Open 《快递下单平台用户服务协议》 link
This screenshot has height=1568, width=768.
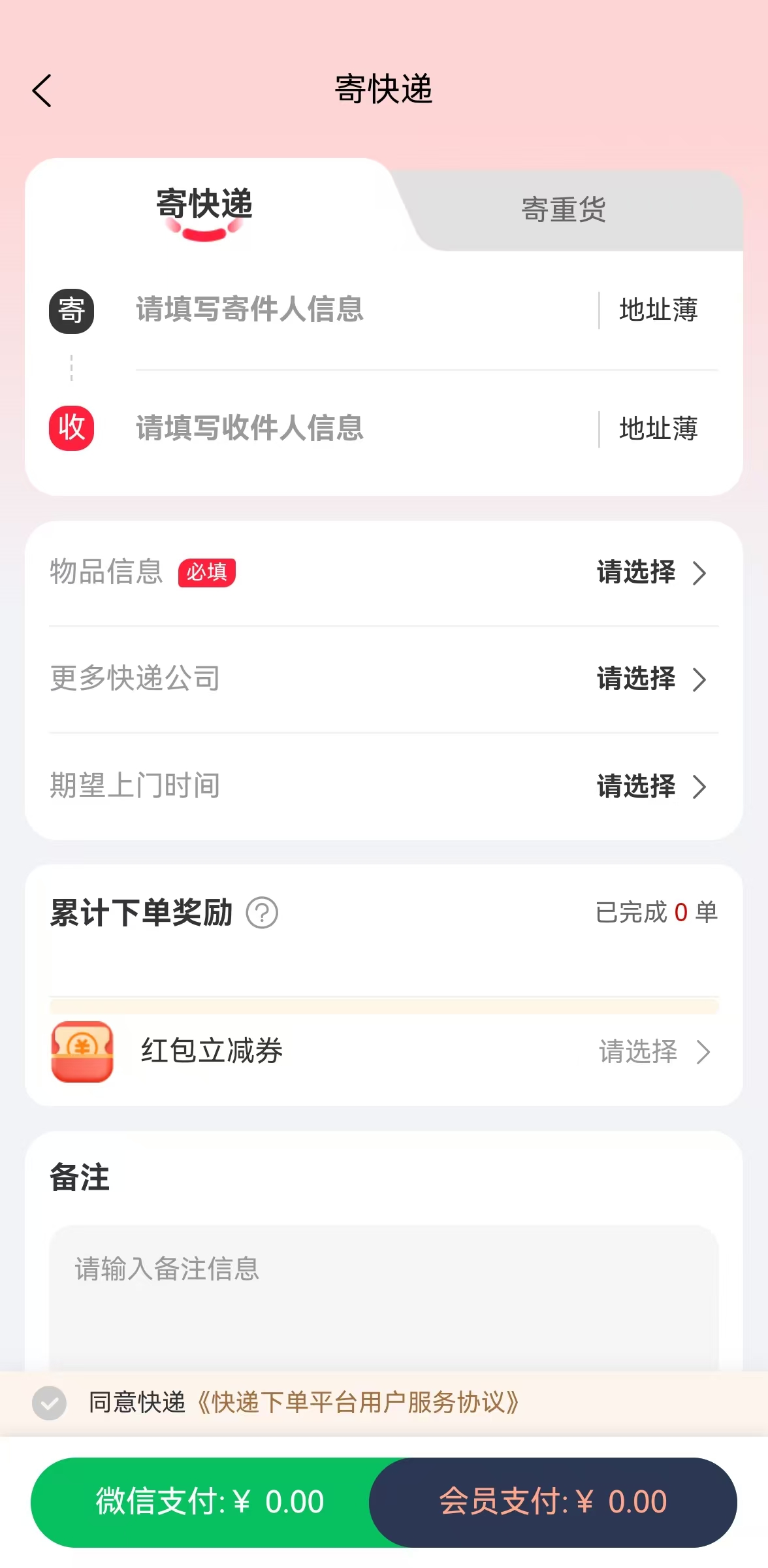tap(358, 1403)
